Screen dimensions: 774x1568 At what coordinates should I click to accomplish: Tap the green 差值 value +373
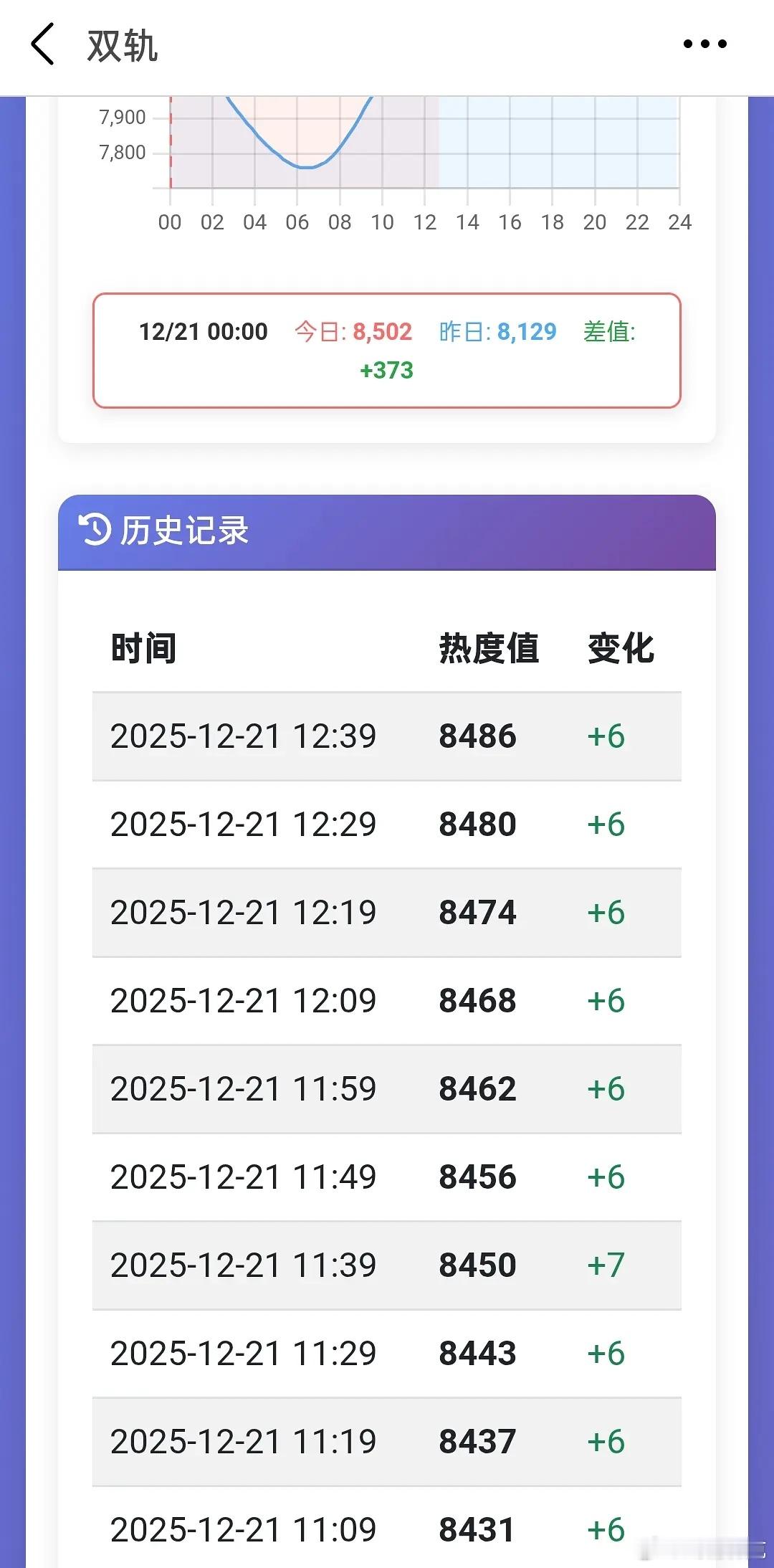(386, 371)
